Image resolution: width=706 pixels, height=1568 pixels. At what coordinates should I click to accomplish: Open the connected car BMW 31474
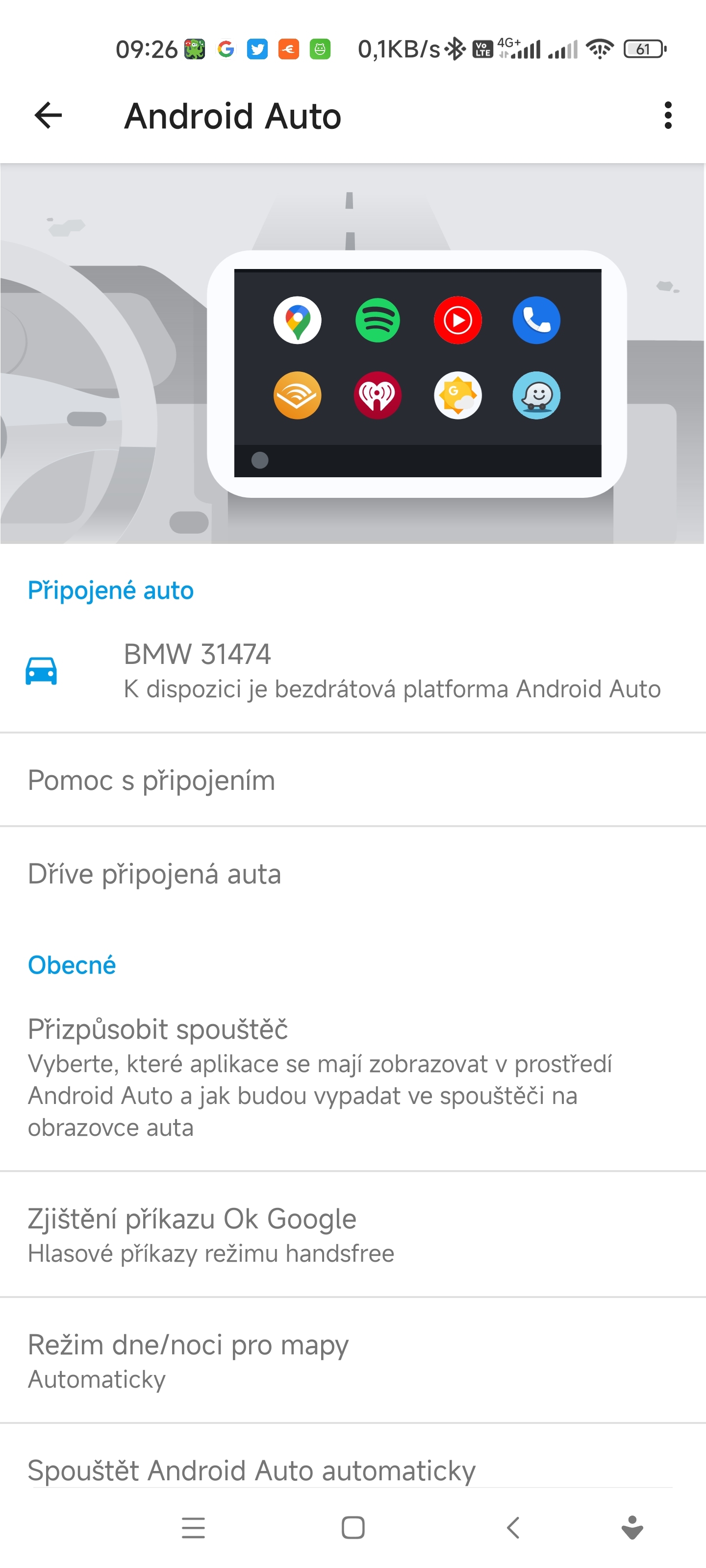click(353, 671)
